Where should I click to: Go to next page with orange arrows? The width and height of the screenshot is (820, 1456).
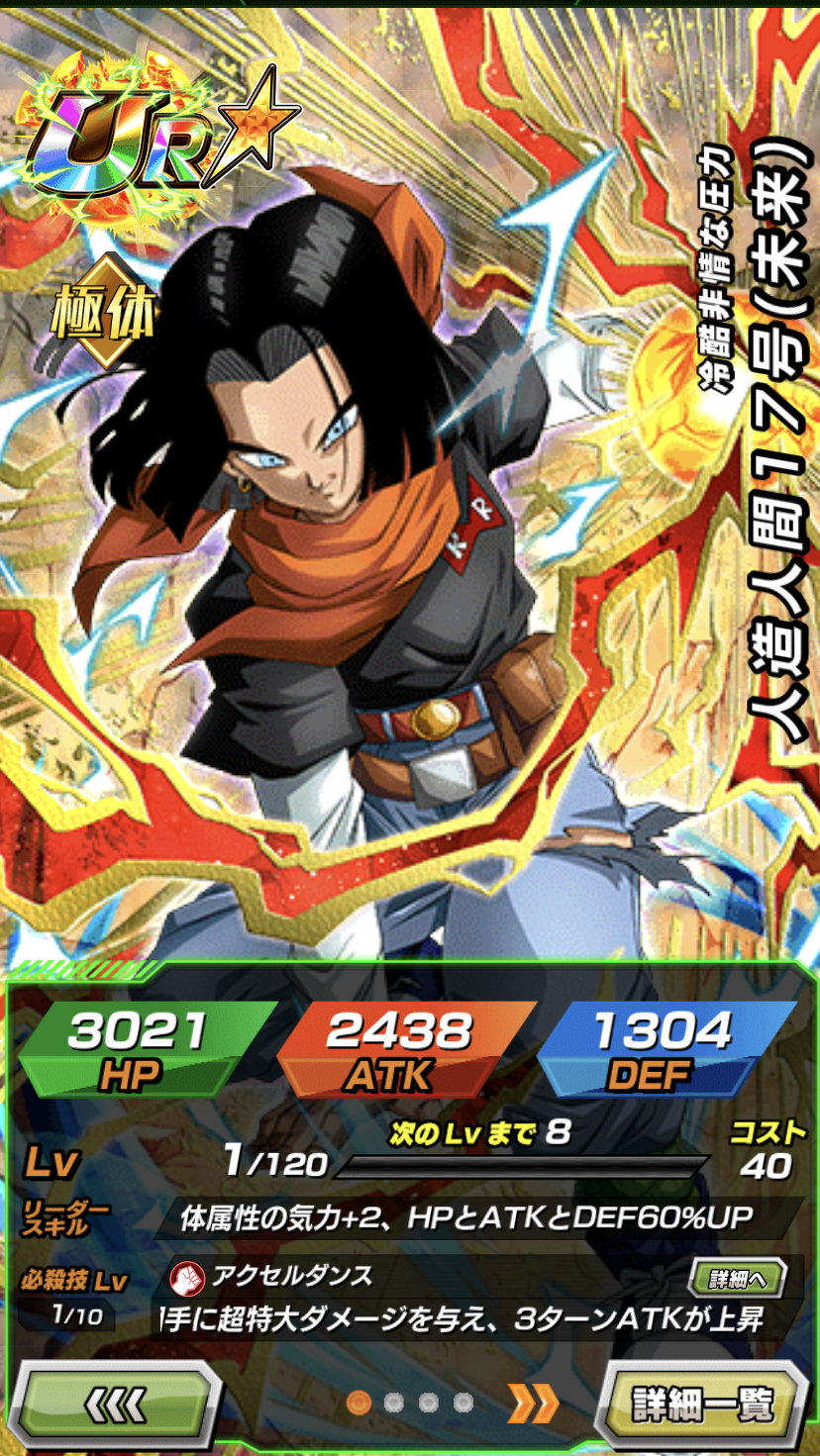click(x=533, y=1403)
